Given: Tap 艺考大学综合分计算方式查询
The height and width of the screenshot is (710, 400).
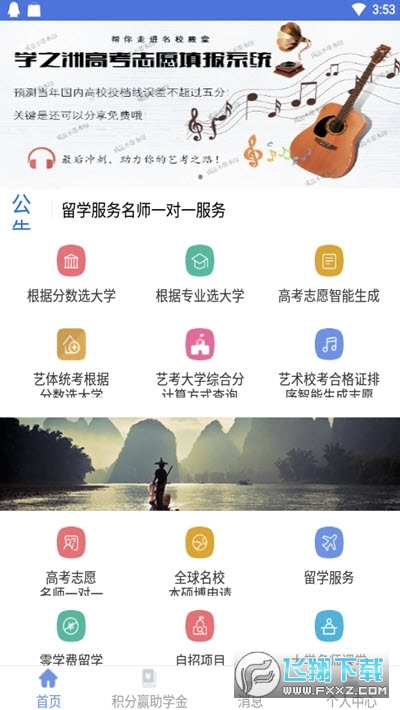Looking at the screenshot, I should (x=200, y=362).
